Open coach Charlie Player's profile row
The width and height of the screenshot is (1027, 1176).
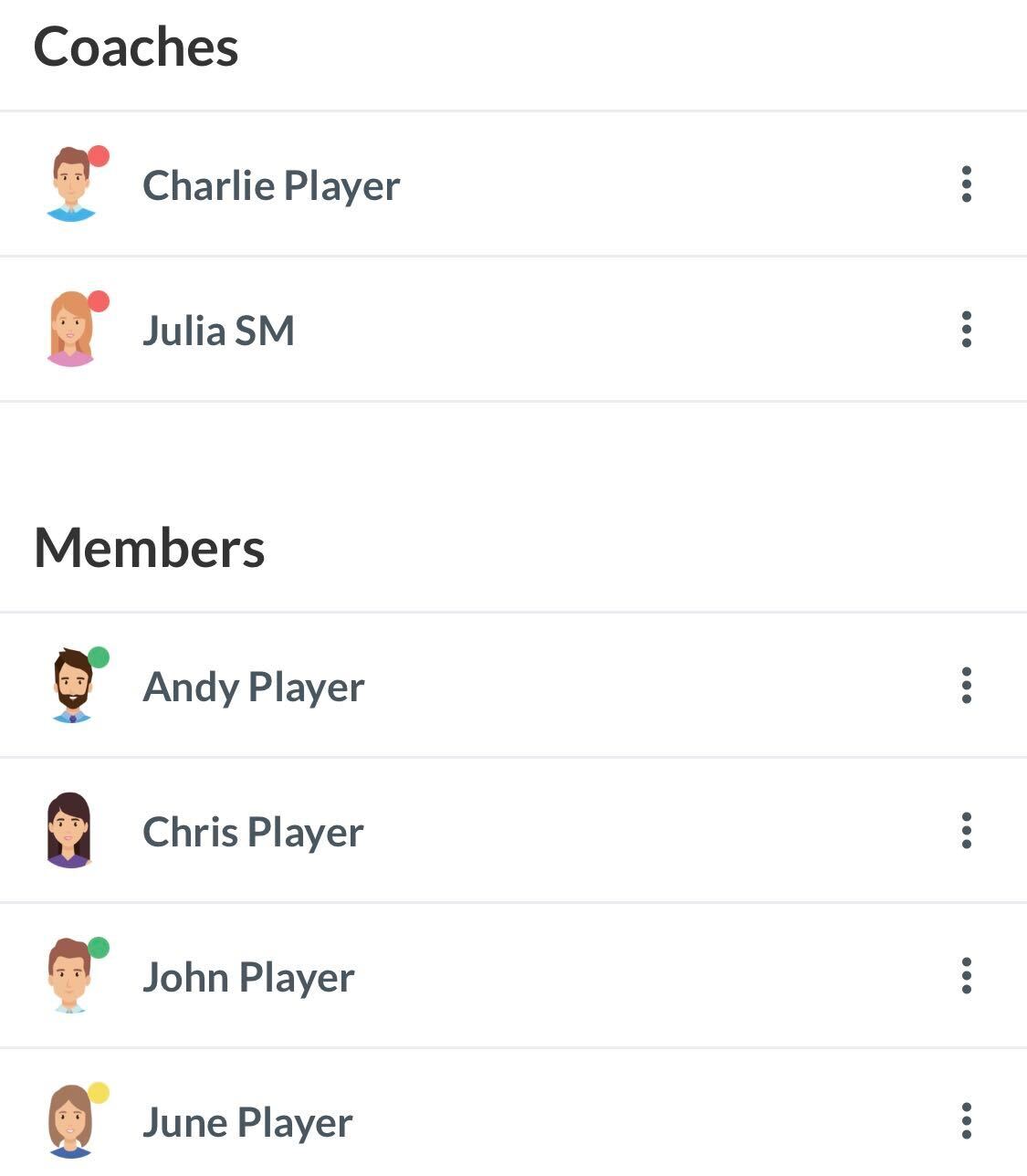click(271, 185)
